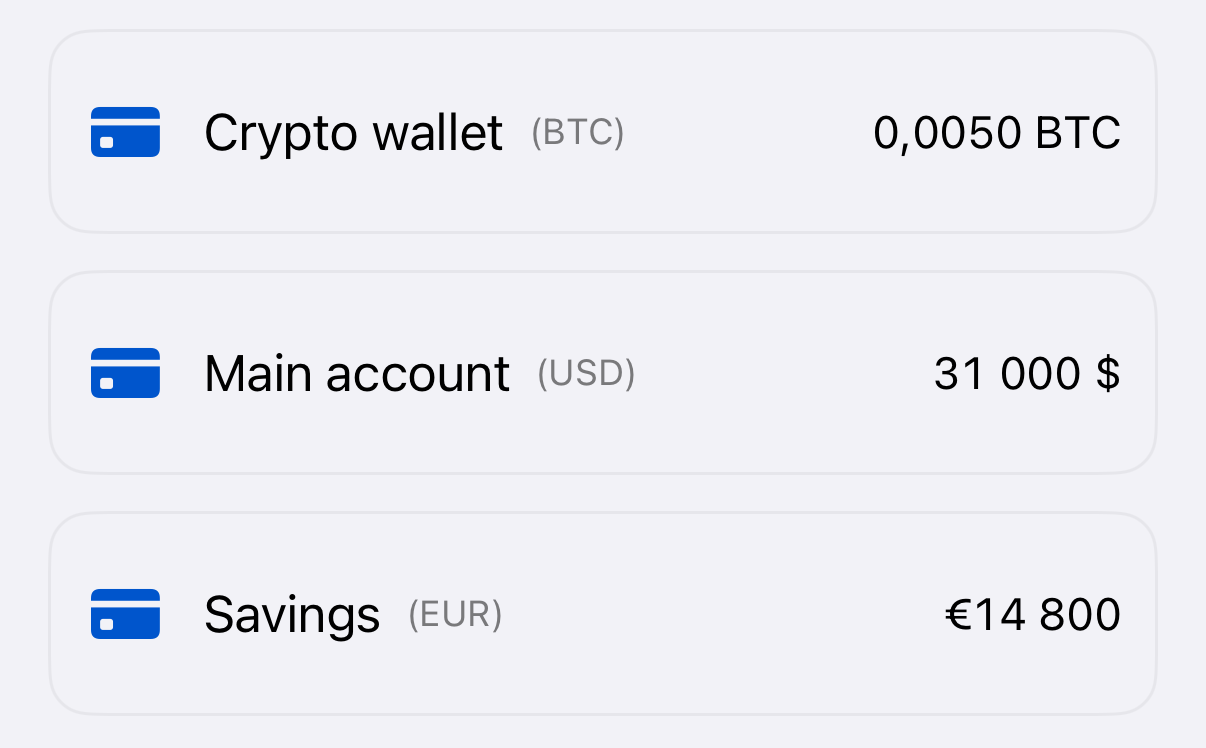Open the Savings EUR account
The height and width of the screenshot is (748, 1206).
pos(603,614)
